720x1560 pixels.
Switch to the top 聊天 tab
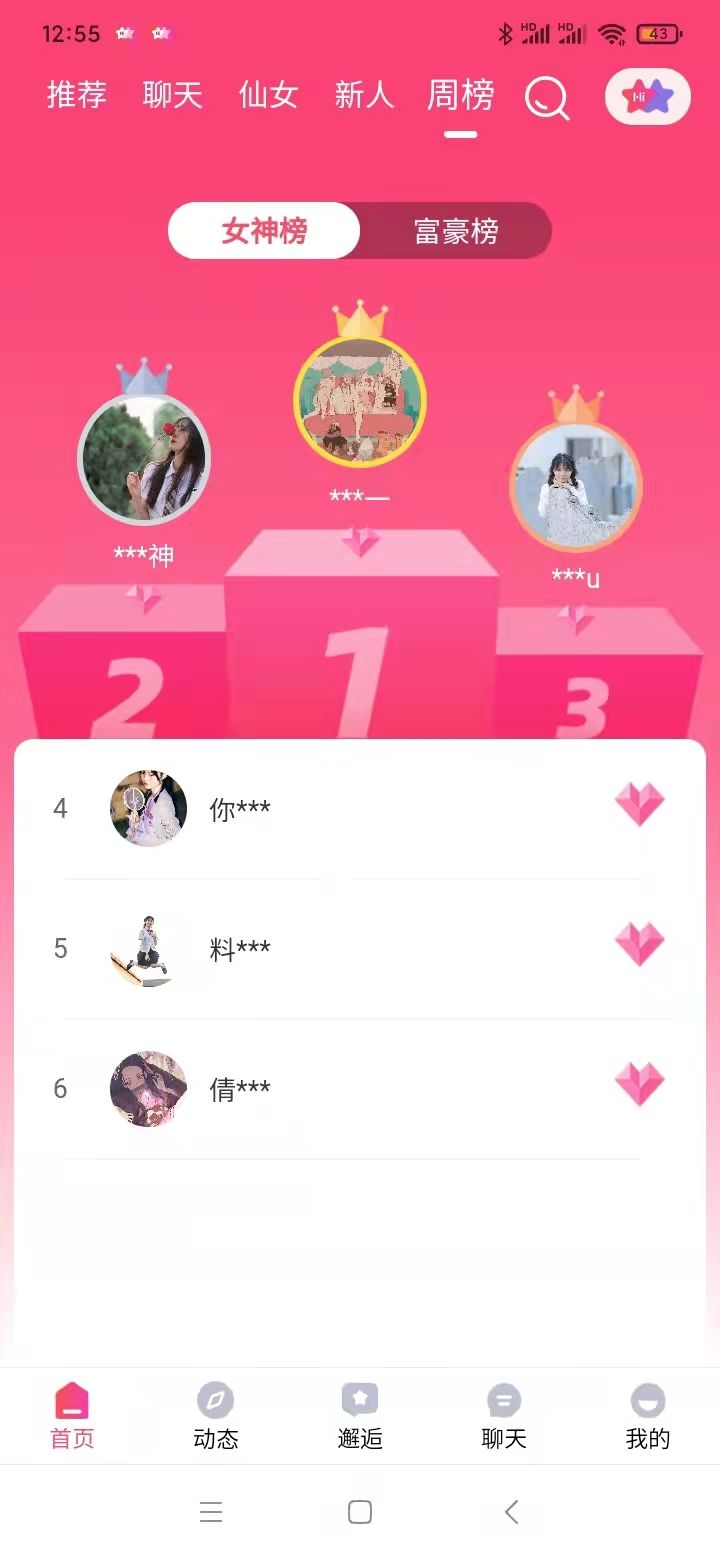(x=172, y=96)
